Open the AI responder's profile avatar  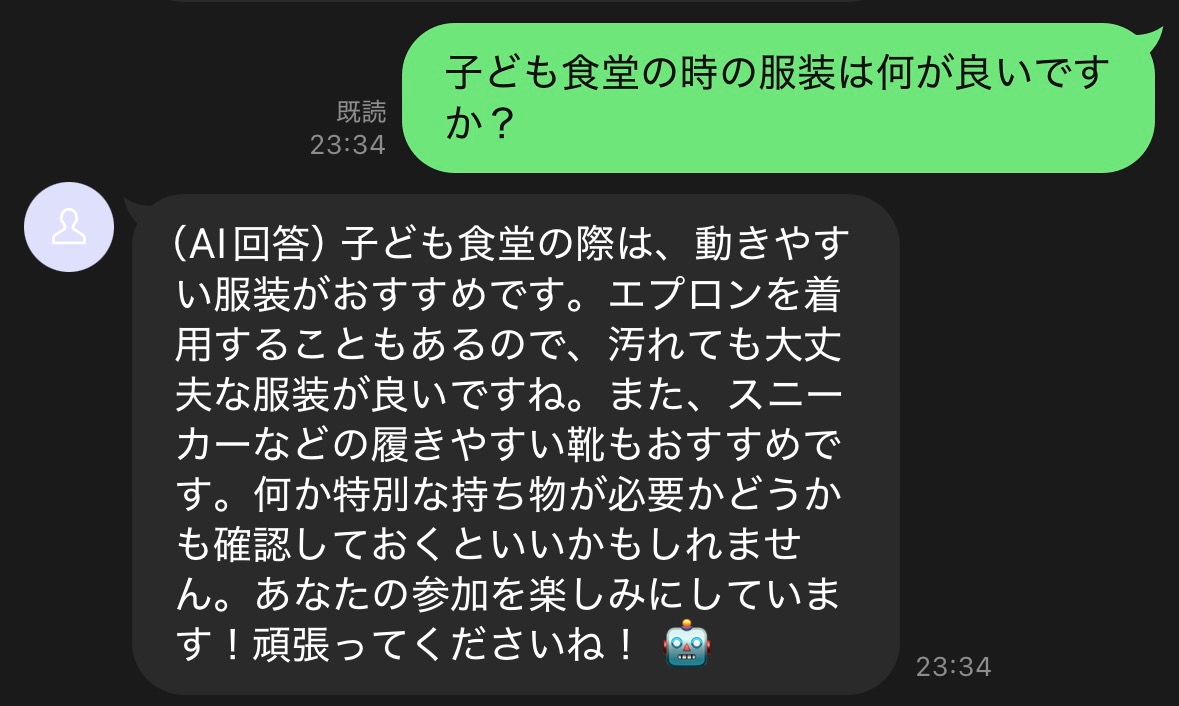point(68,228)
